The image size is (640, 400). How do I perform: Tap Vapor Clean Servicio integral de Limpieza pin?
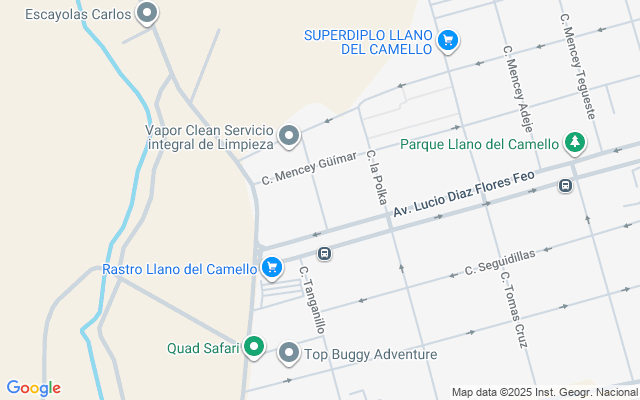[x=289, y=136]
